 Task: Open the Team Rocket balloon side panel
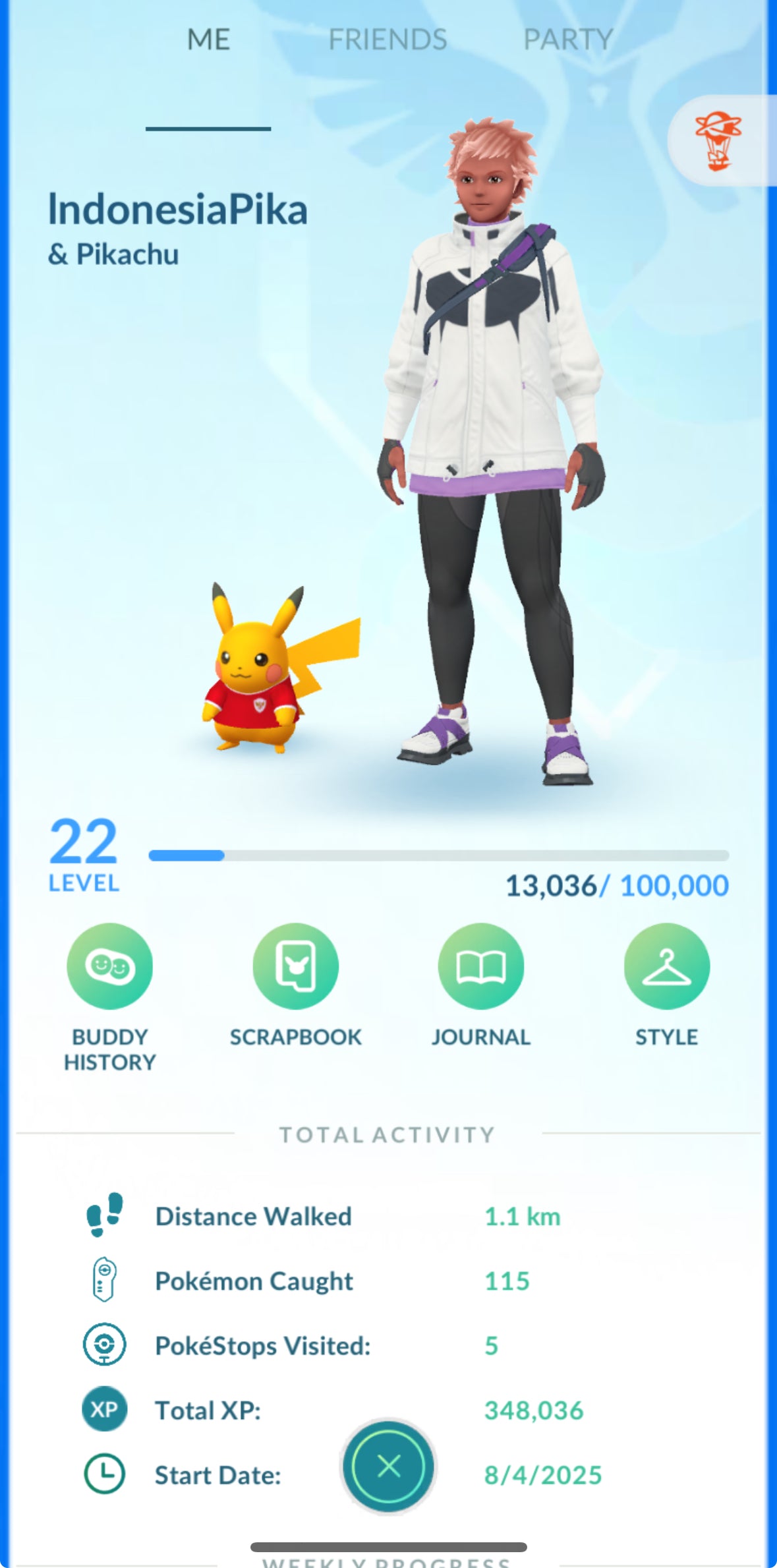718,140
